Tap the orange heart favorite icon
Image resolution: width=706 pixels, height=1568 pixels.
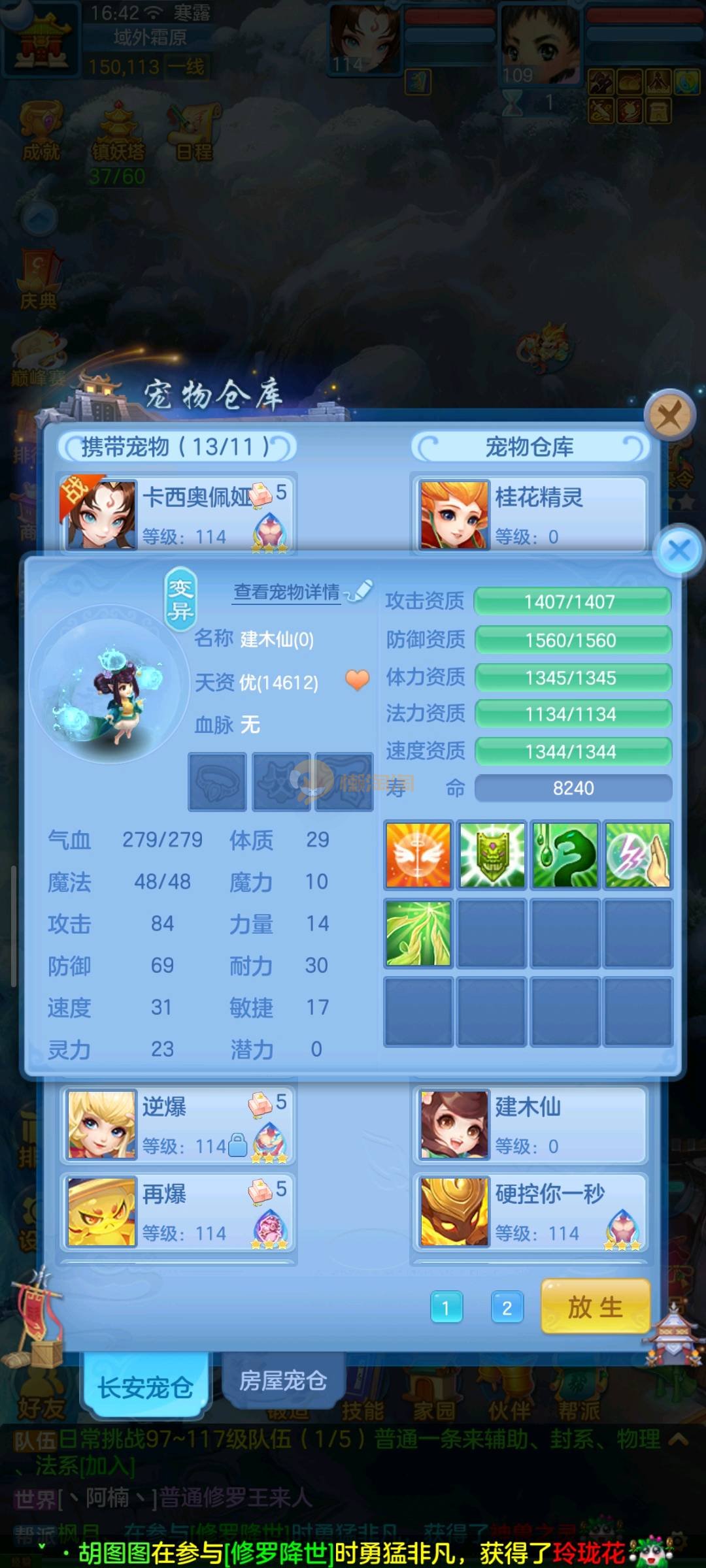click(357, 680)
